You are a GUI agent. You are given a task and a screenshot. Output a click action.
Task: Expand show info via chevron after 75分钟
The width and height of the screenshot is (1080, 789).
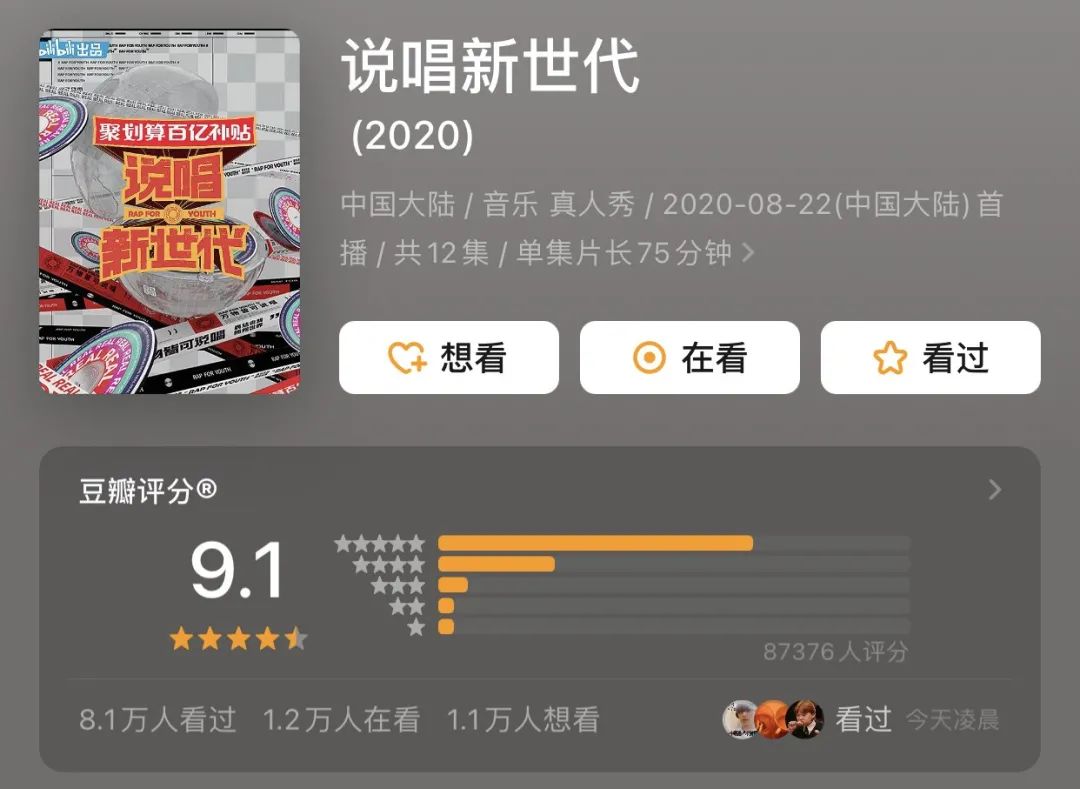[x=748, y=253]
